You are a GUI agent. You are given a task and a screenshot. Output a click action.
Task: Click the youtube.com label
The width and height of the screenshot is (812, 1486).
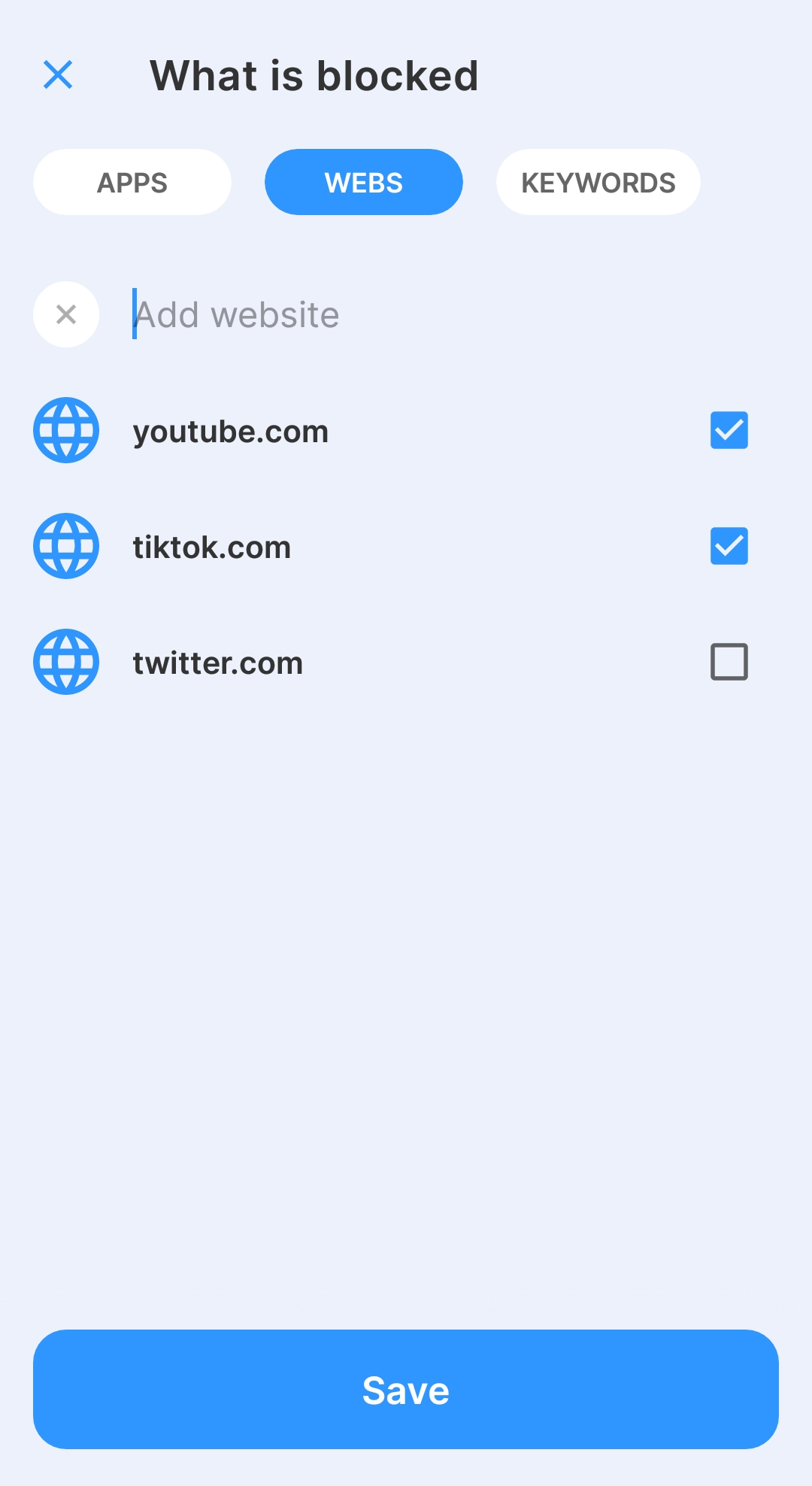point(230,430)
